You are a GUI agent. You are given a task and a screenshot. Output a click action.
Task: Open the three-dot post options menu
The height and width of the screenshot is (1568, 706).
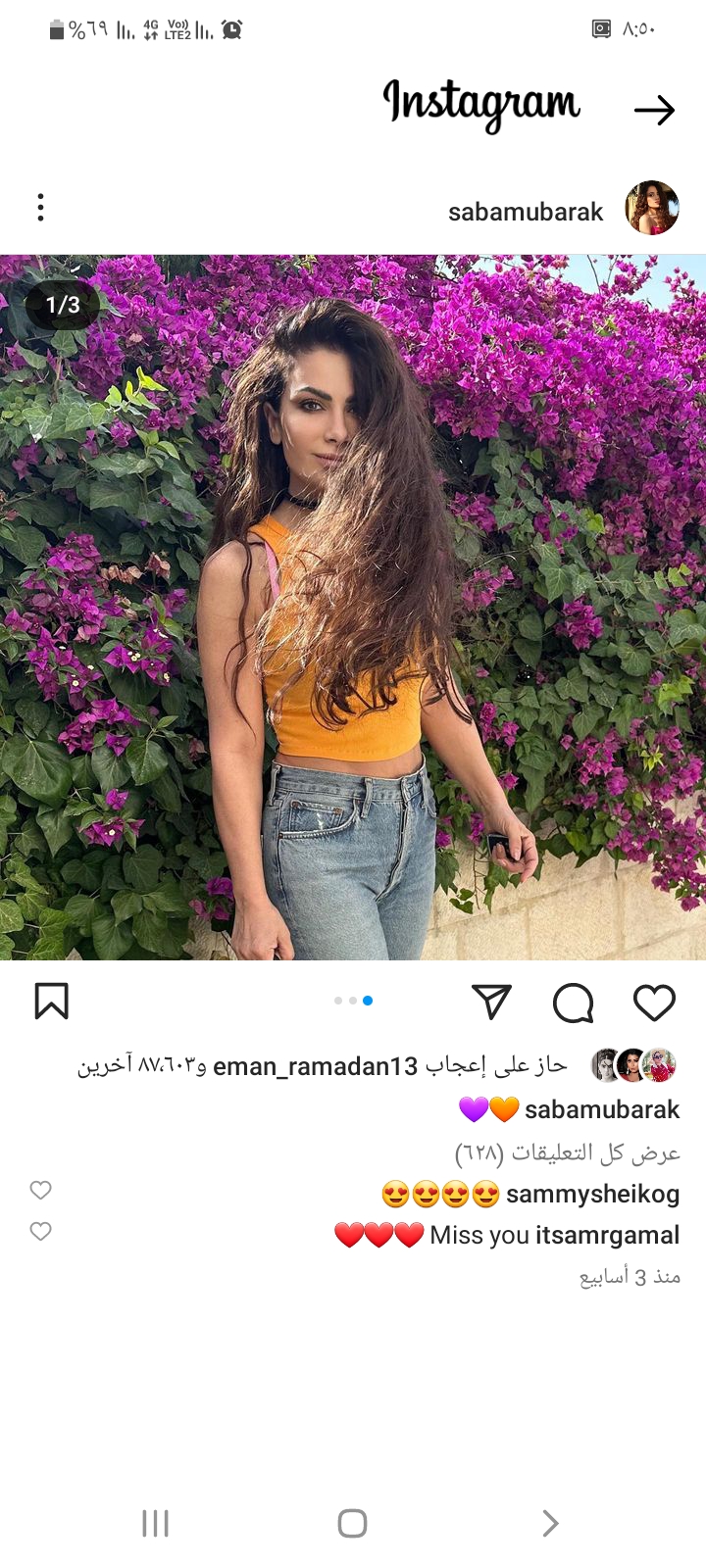pos(40,208)
